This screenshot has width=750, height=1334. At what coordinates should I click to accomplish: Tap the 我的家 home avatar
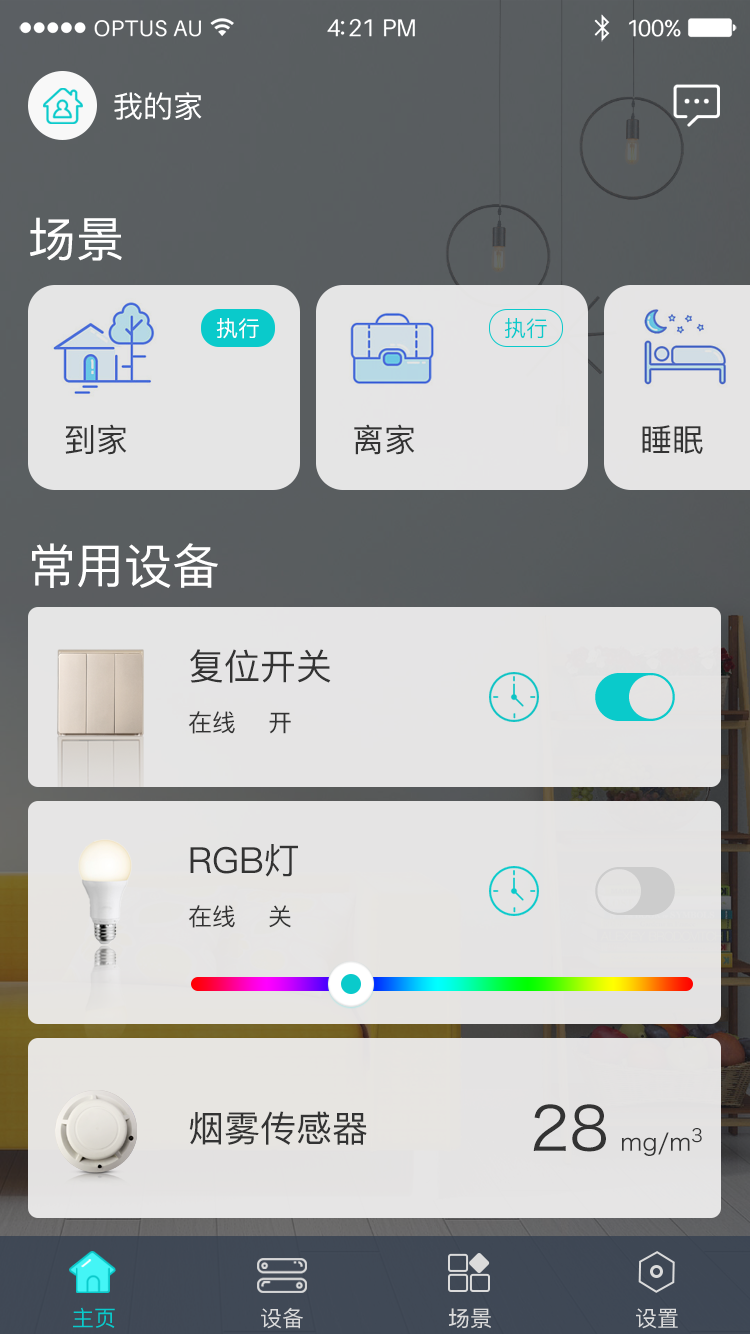click(x=63, y=106)
